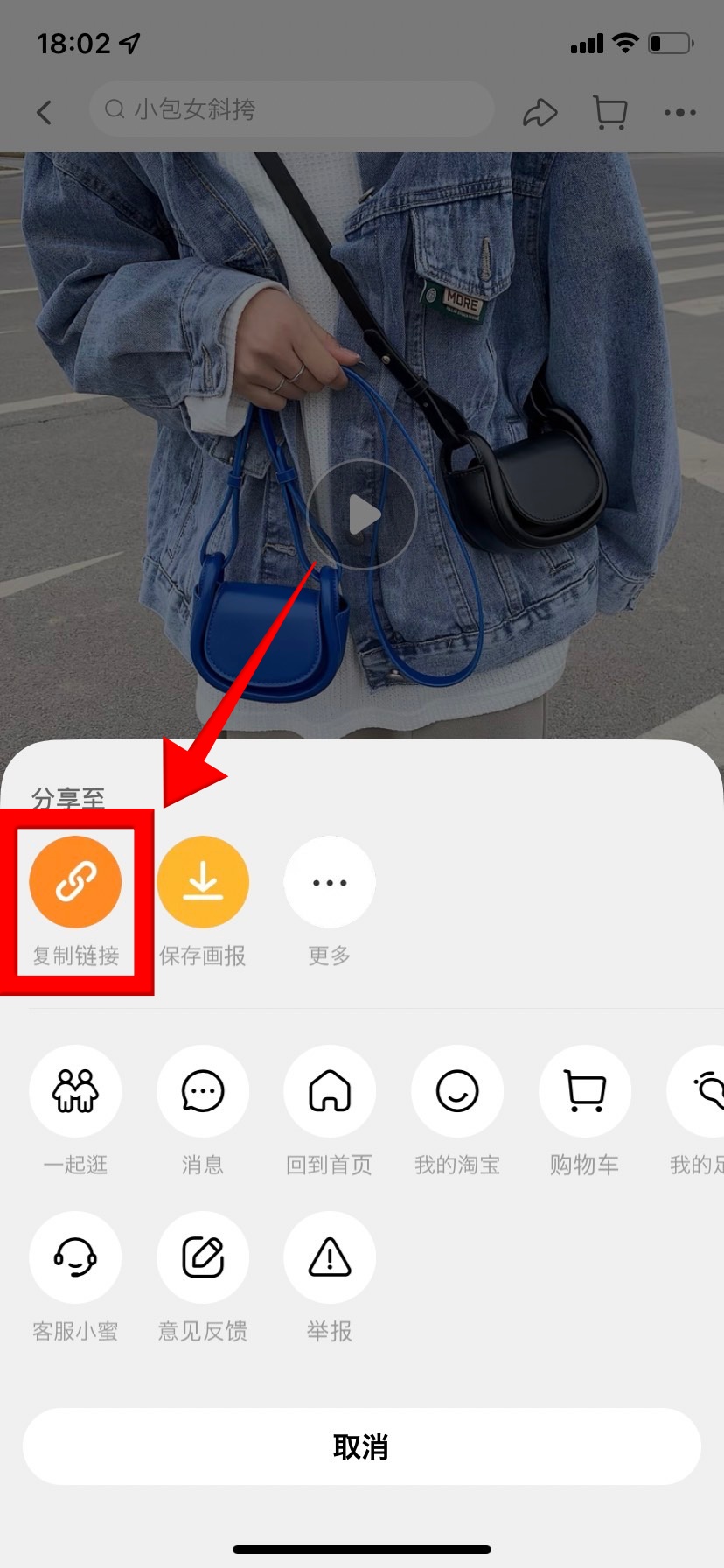
Task: Dismiss the share sheet with 取消
Action: 362,1446
